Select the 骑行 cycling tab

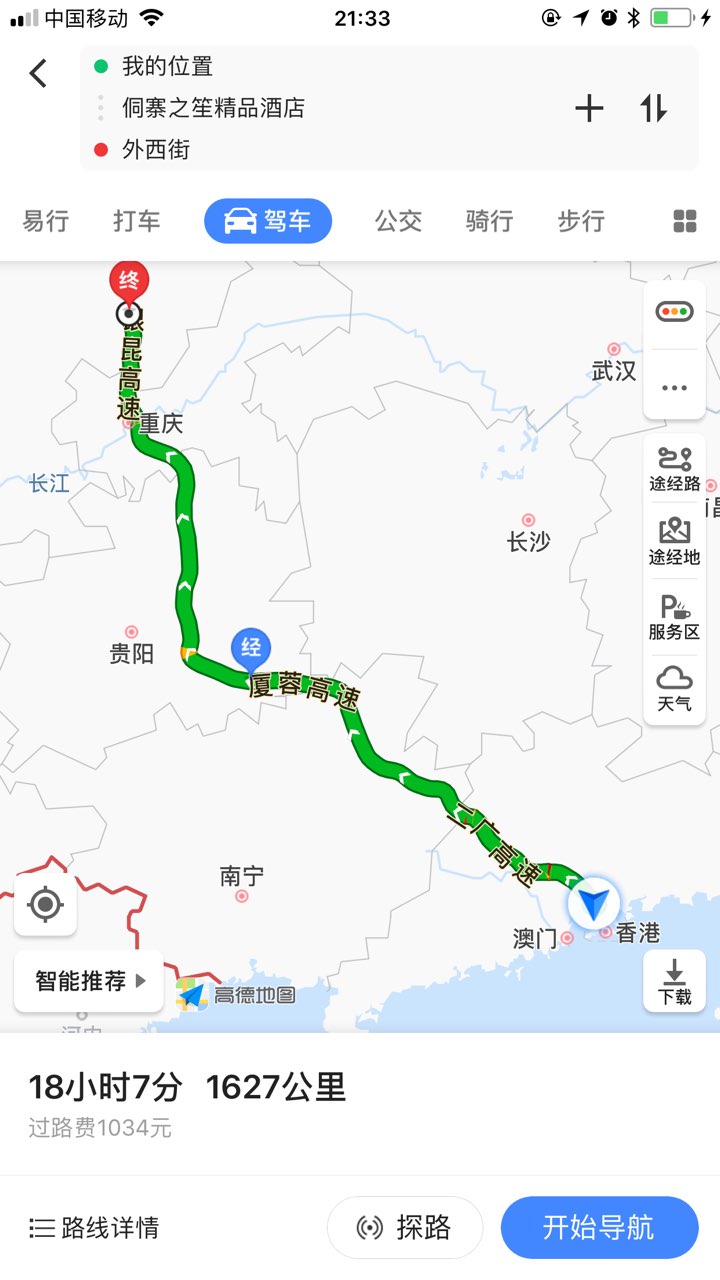[489, 221]
